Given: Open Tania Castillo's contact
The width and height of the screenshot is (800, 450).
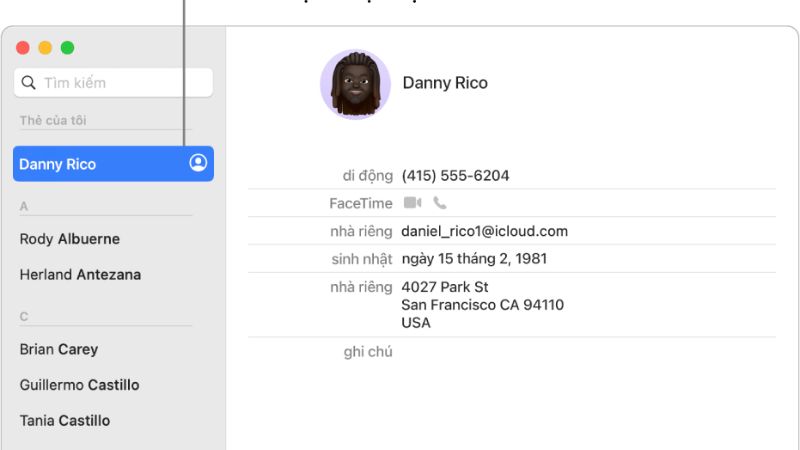Looking at the screenshot, I should [65, 420].
